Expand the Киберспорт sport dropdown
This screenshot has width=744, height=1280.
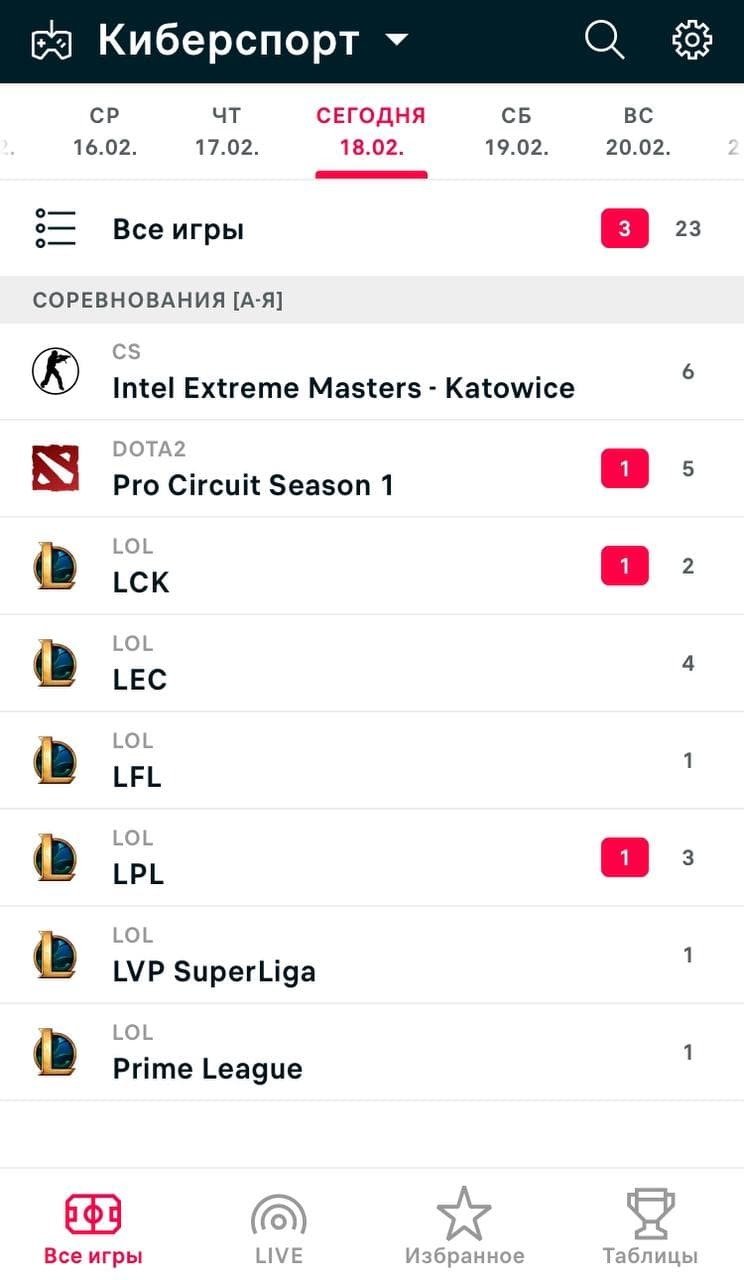pos(397,41)
